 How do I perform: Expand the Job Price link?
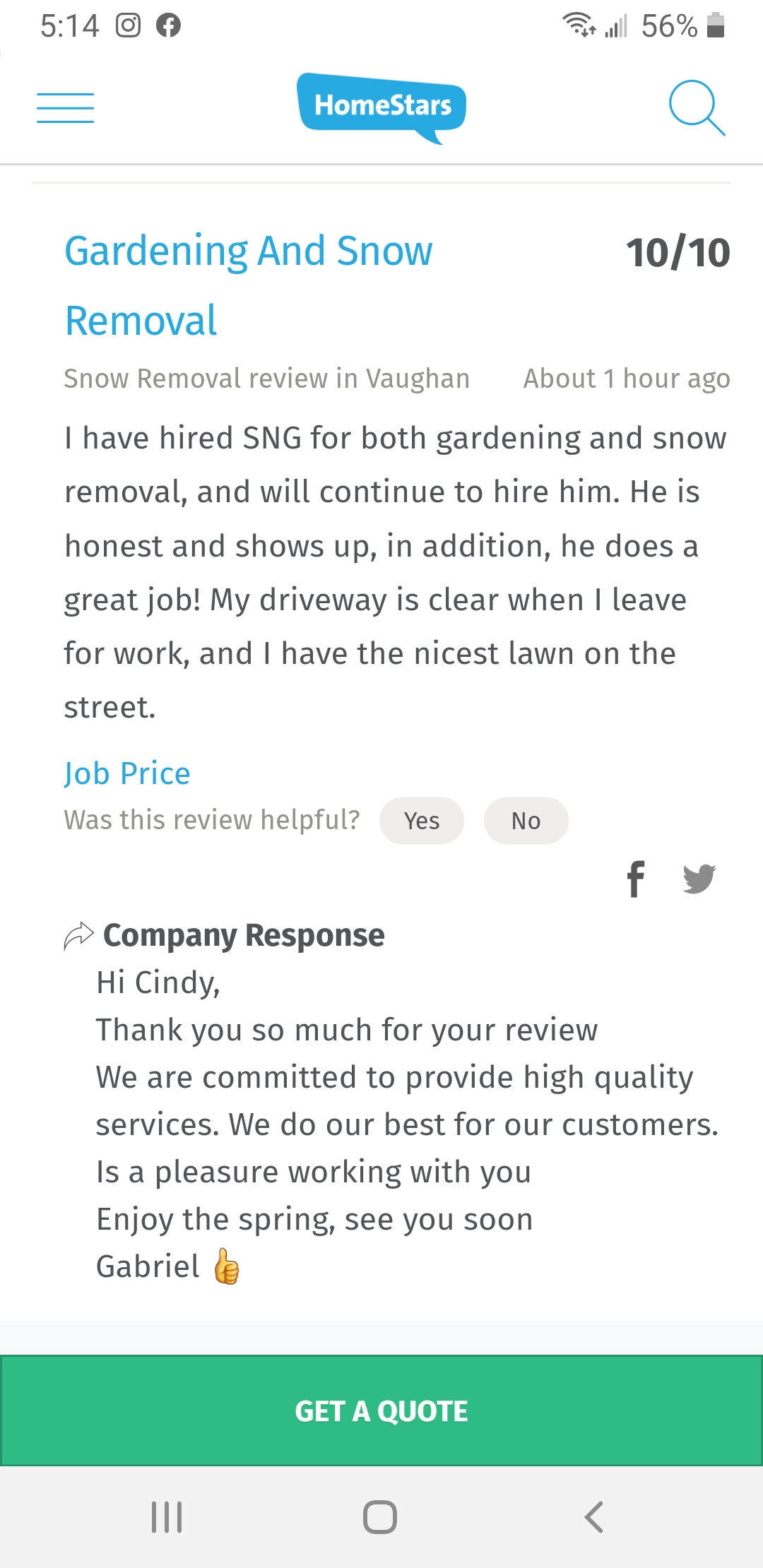(x=127, y=773)
